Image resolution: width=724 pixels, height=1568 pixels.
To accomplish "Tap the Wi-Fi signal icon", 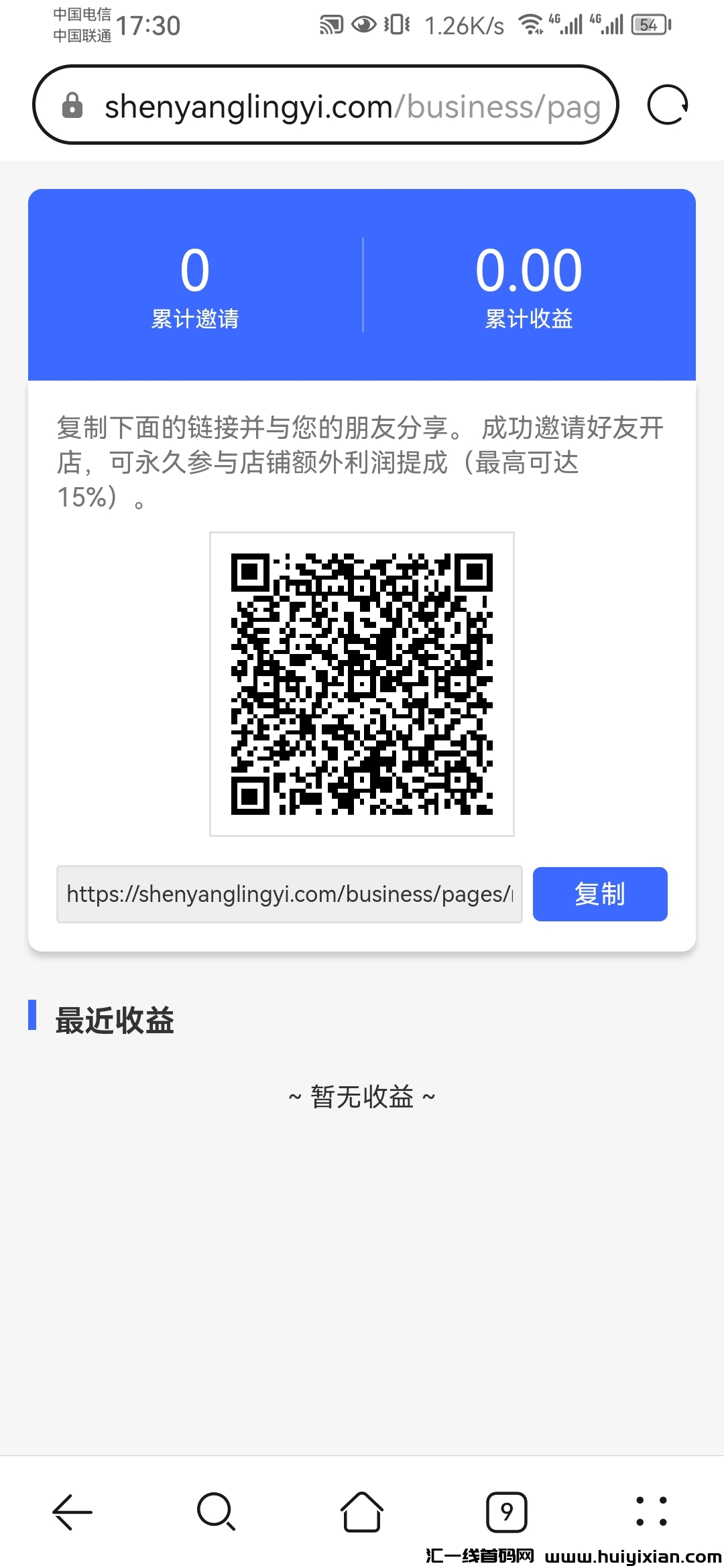I will [532, 24].
